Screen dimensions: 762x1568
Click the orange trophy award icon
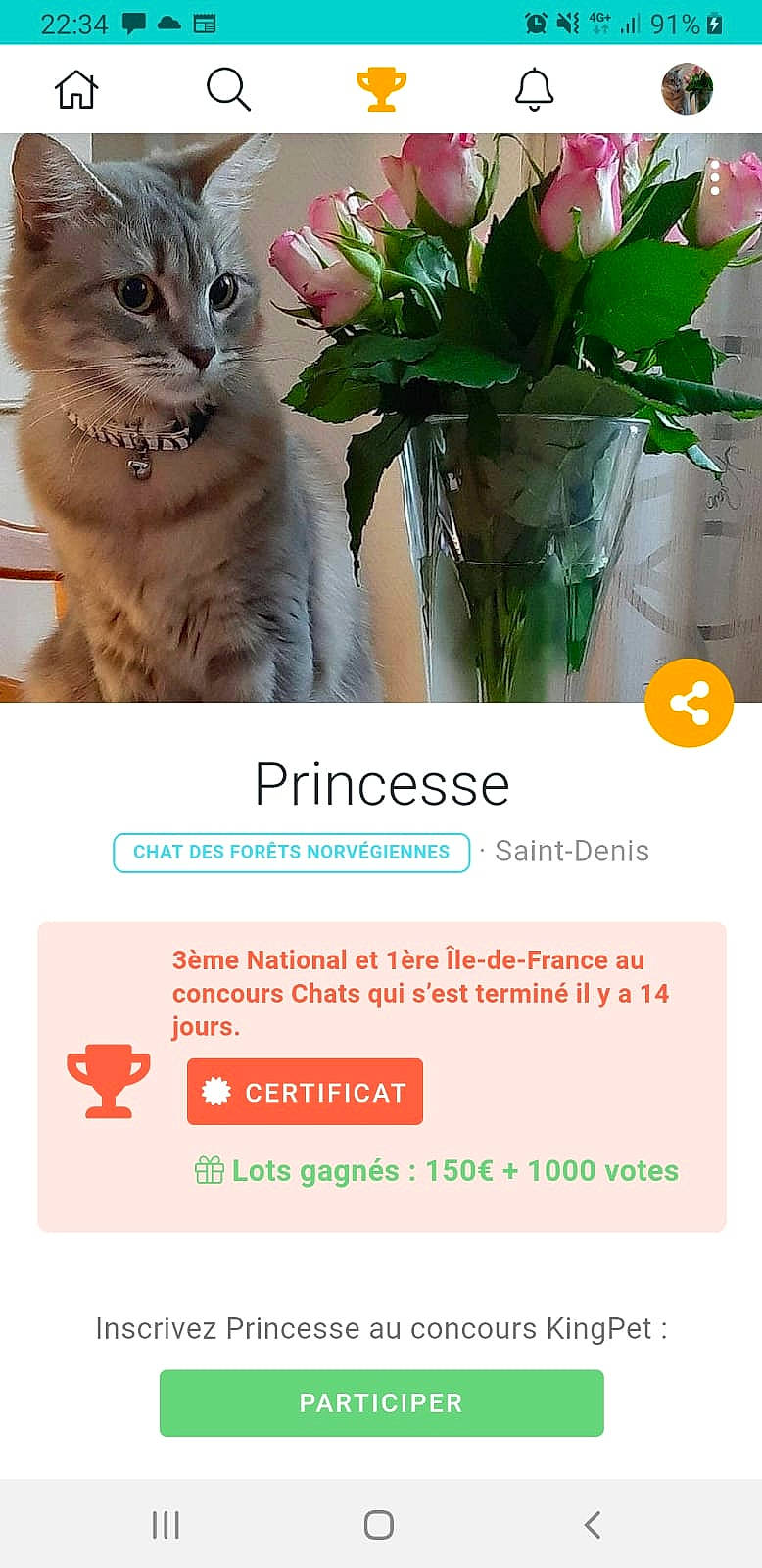109,1081
